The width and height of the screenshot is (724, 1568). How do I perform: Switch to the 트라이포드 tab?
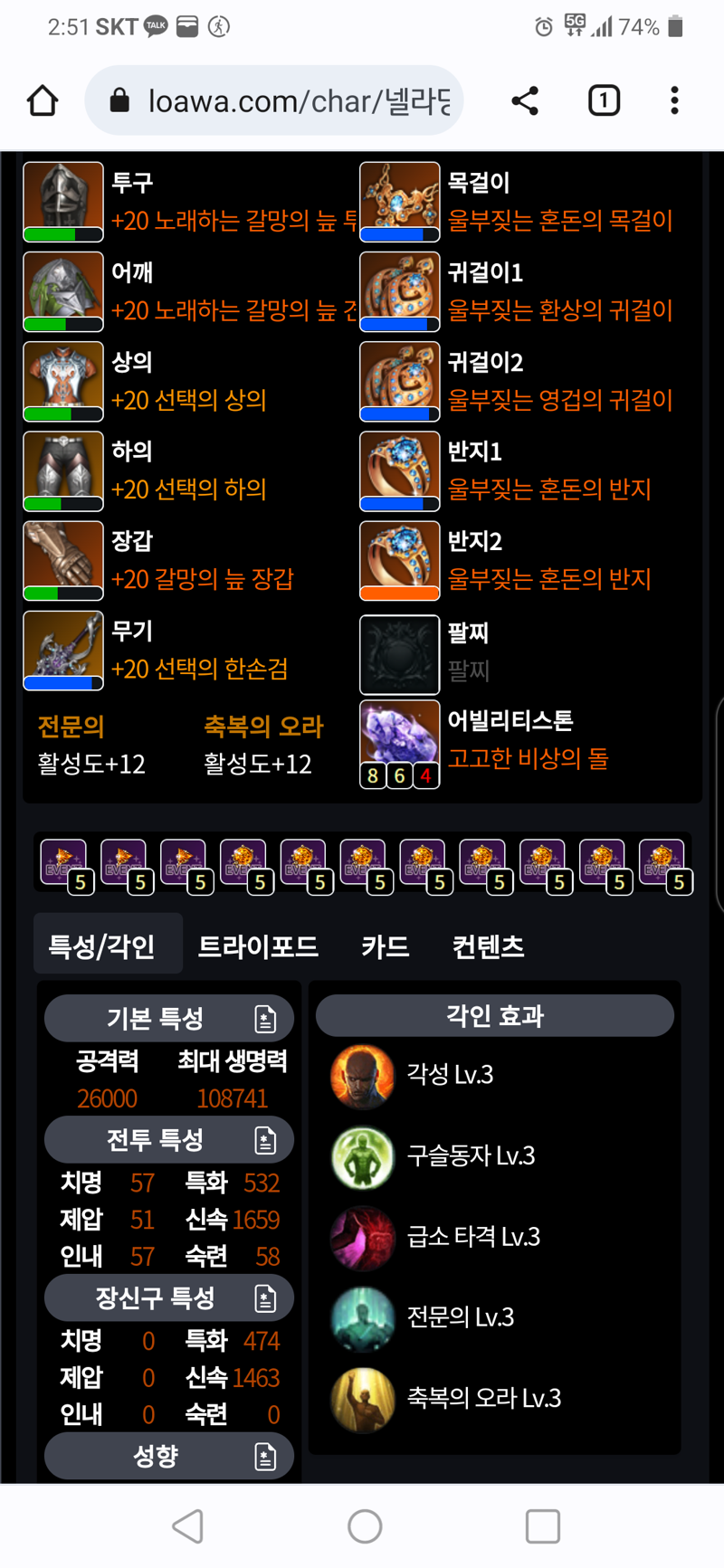(x=258, y=946)
